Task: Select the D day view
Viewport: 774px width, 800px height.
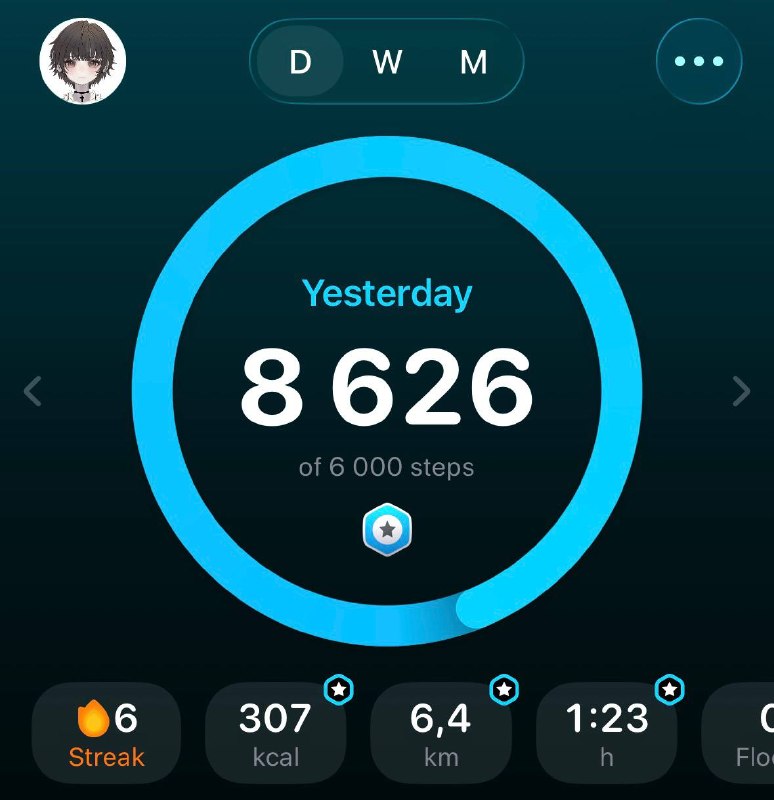Action: (x=300, y=62)
